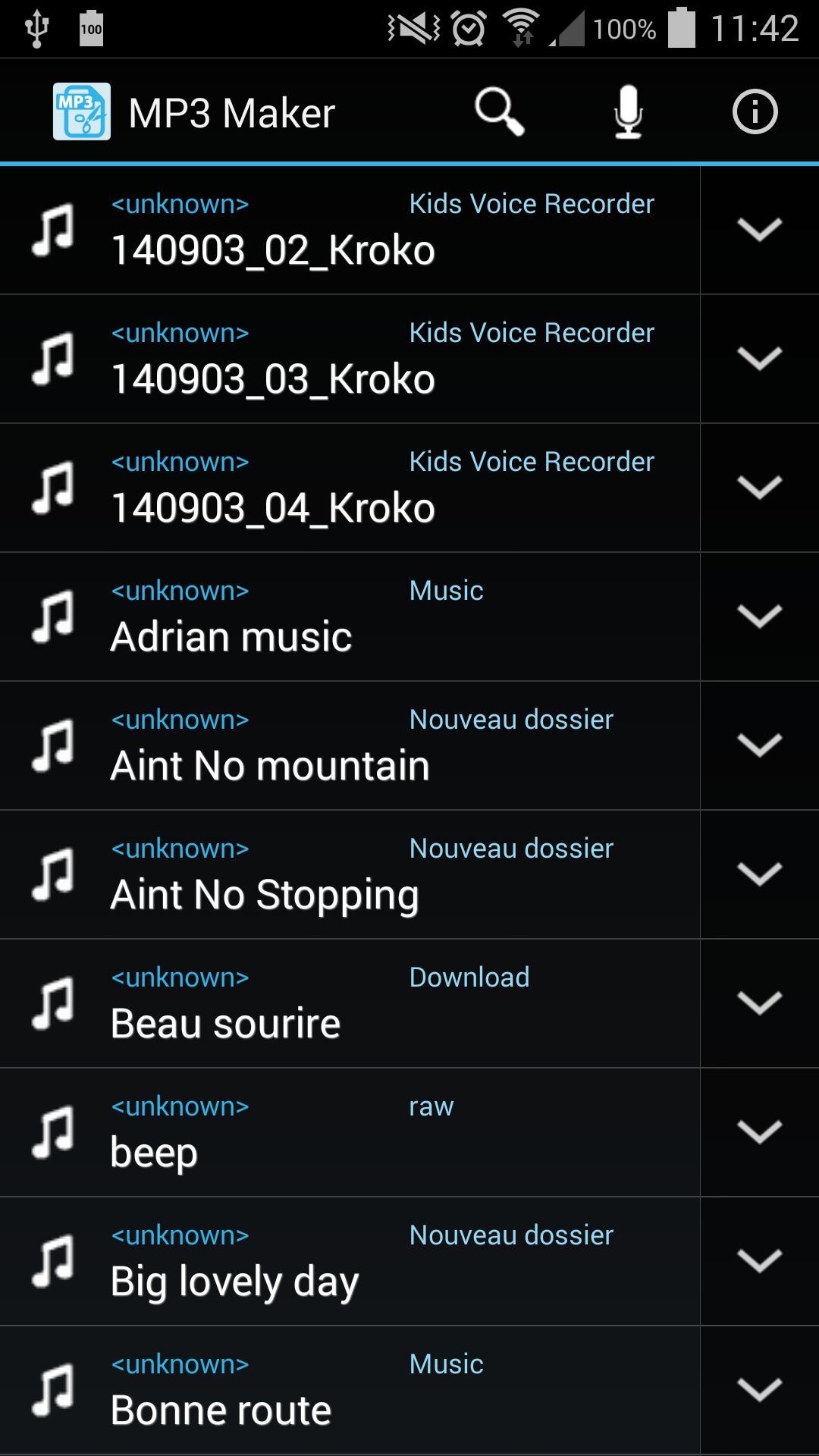The image size is (819, 1456).
Task: Select the song Big lovely day
Action: (350, 1262)
